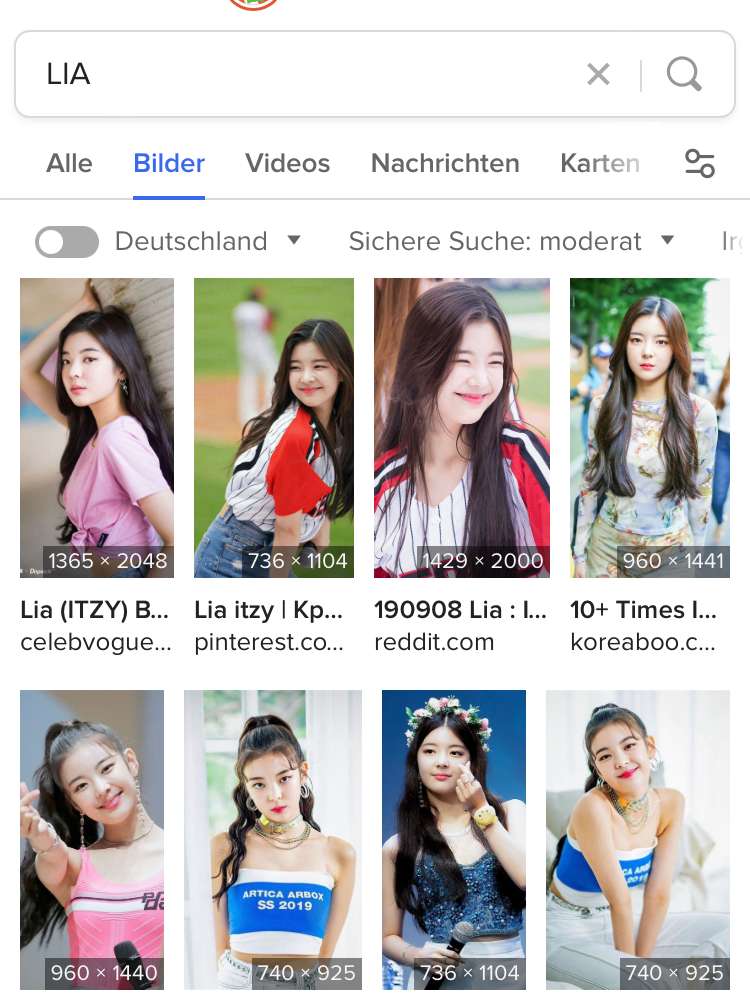Expand the Deutschland region dropdown
750x1007 pixels.
[x=294, y=240]
